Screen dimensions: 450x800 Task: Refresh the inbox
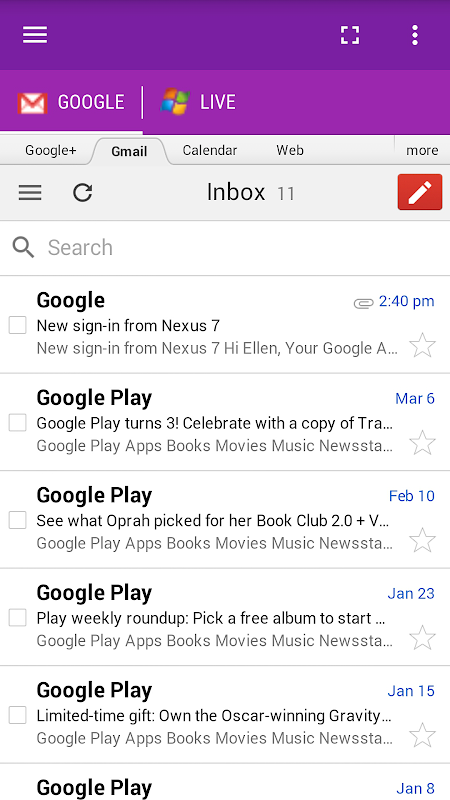tap(83, 193)
